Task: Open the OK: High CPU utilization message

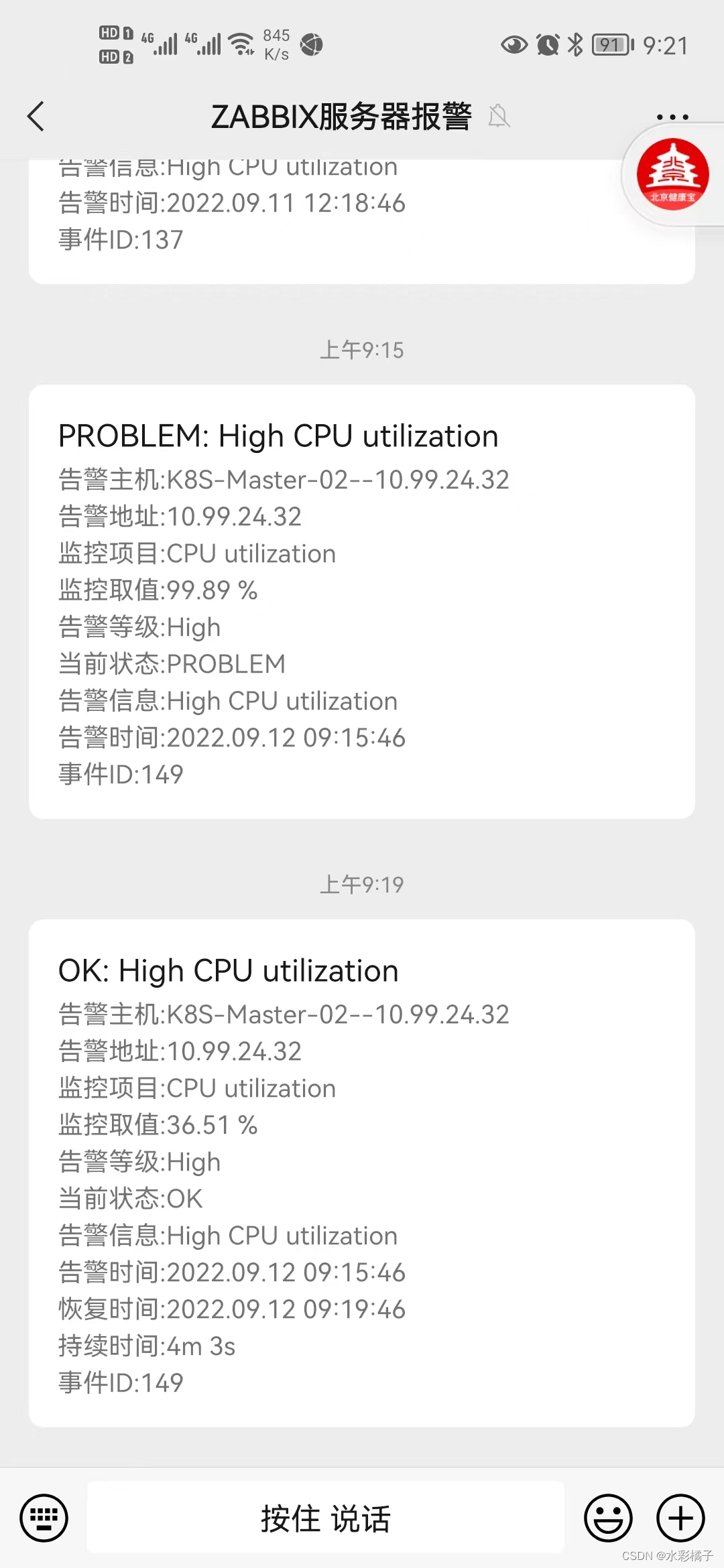Action: tap(362, 1173)
